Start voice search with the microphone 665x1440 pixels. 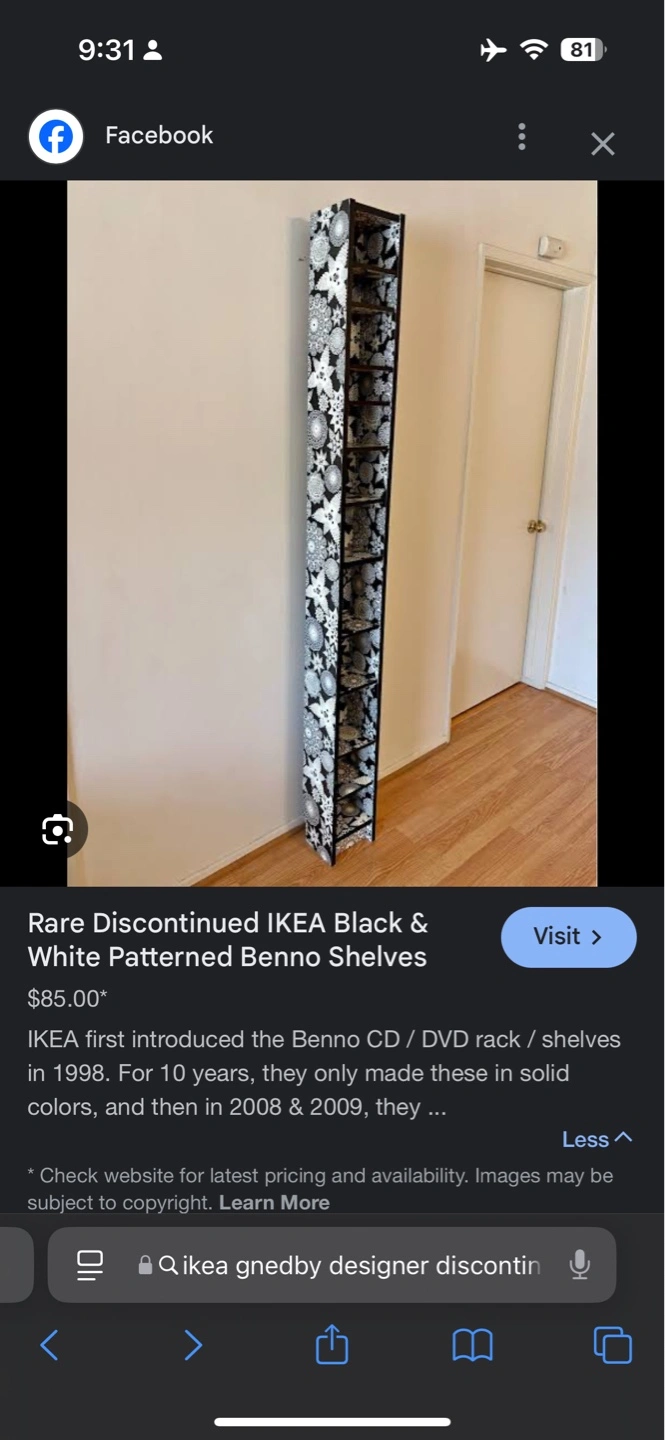(579, 1265)
